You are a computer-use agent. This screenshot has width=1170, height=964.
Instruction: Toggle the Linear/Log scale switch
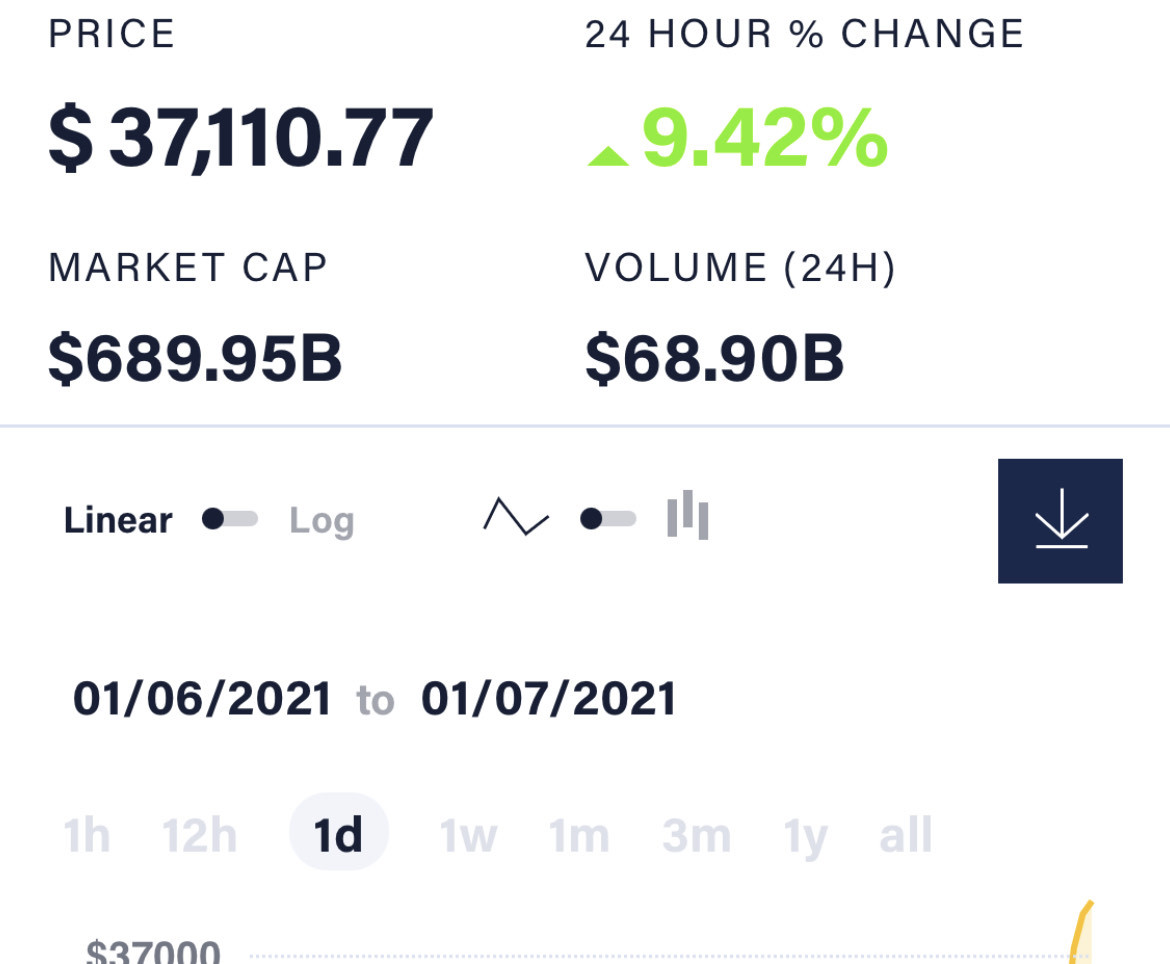(230, 519)
